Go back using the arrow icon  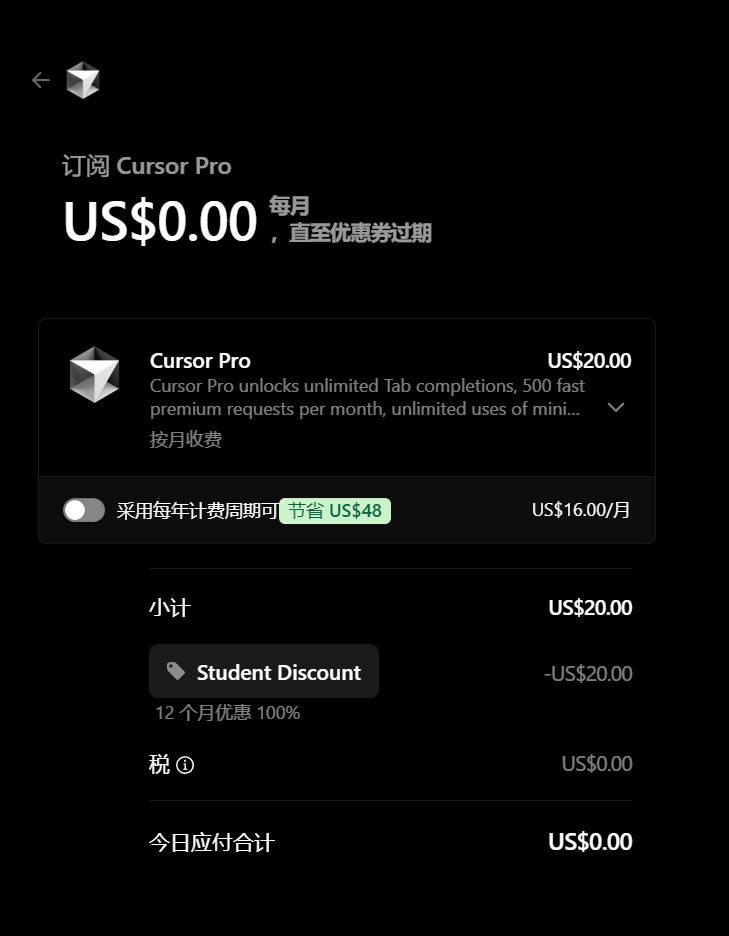41,80
